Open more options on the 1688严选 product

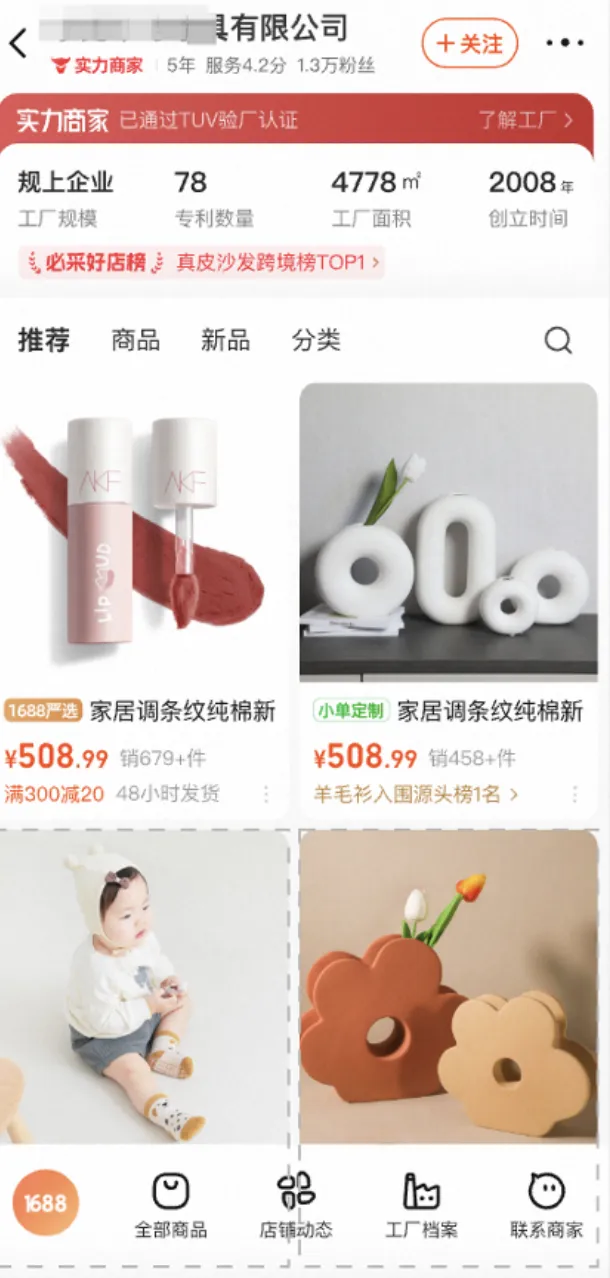point(266,795)
